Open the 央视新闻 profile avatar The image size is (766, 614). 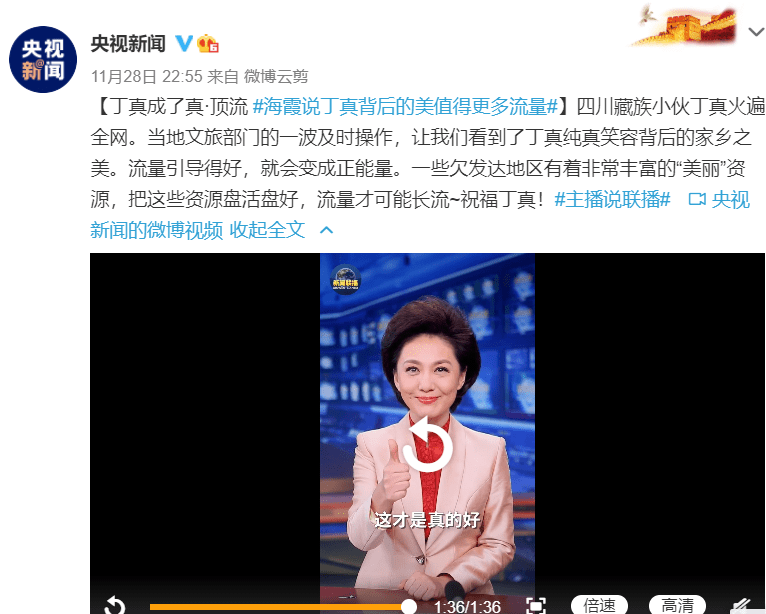[x=43, y=59]
